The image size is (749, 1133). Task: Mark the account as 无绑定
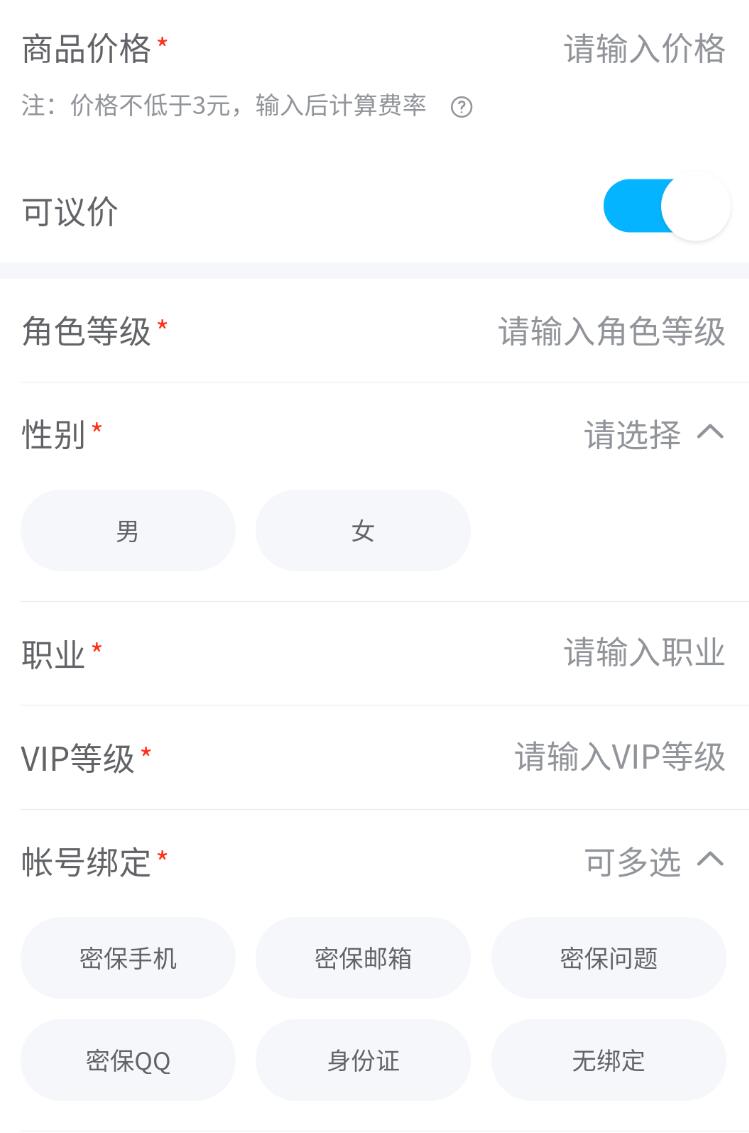pos(608,1060)
